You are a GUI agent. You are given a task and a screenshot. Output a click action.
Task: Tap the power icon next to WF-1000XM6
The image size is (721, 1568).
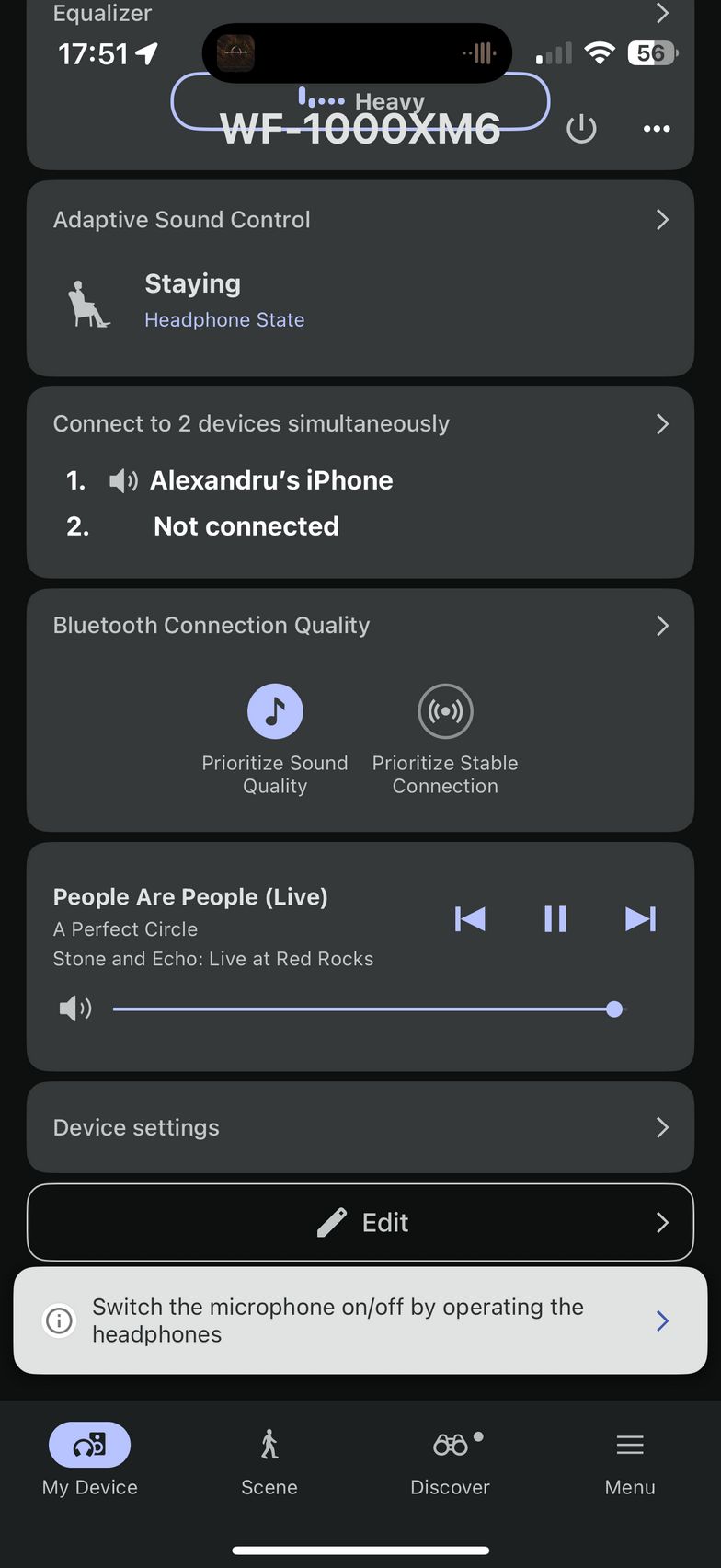coord(581,129)
